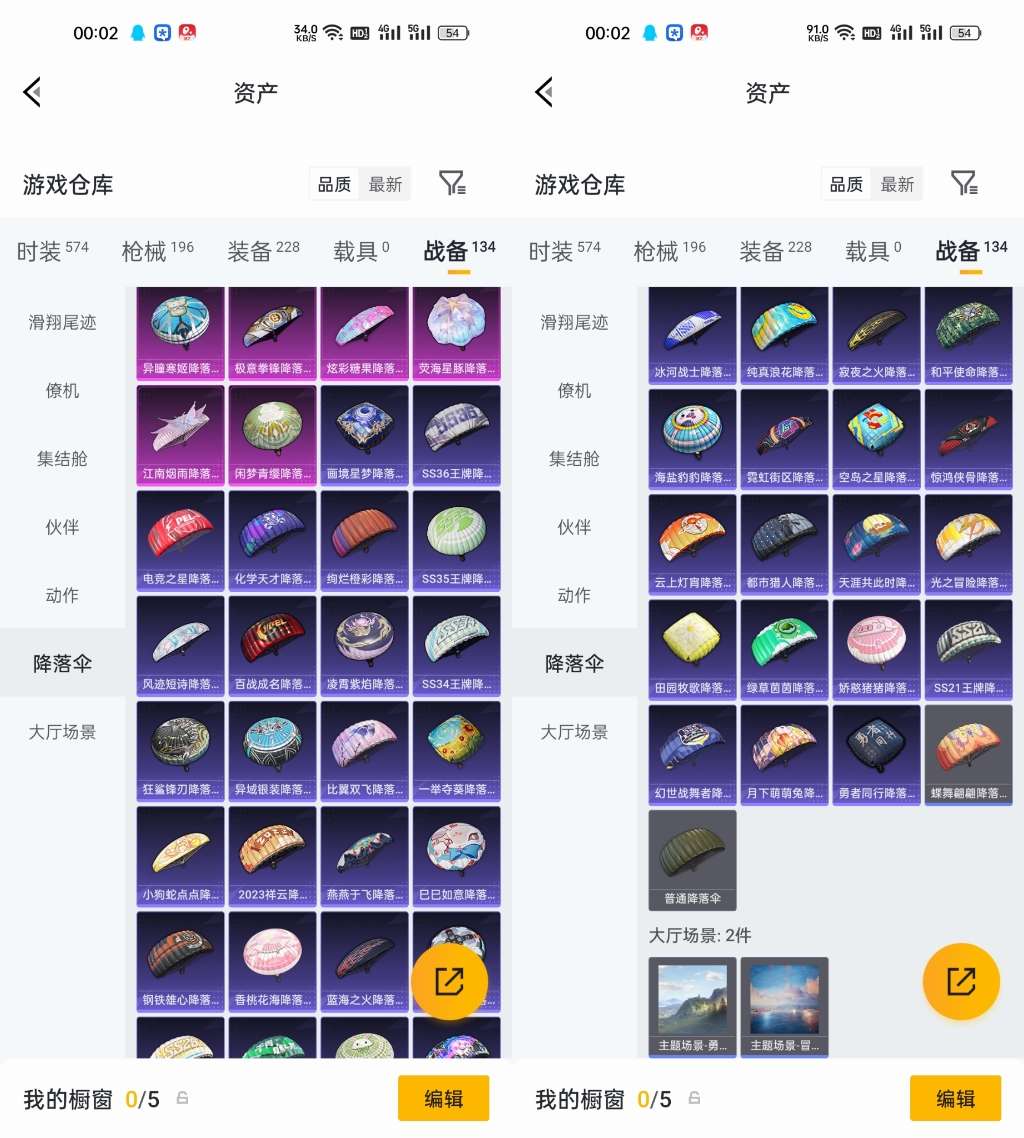
Task: Open the 大厅场景 category list
Action: (62, 731)
